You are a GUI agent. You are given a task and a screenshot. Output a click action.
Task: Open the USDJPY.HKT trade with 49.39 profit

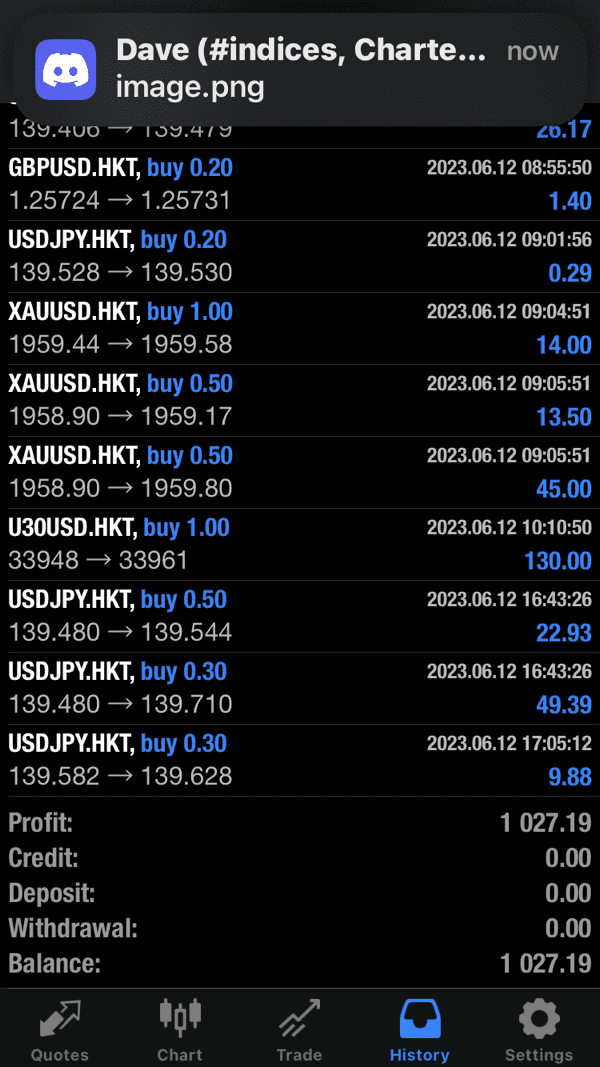pyautogui.click(x=300, y=689)
